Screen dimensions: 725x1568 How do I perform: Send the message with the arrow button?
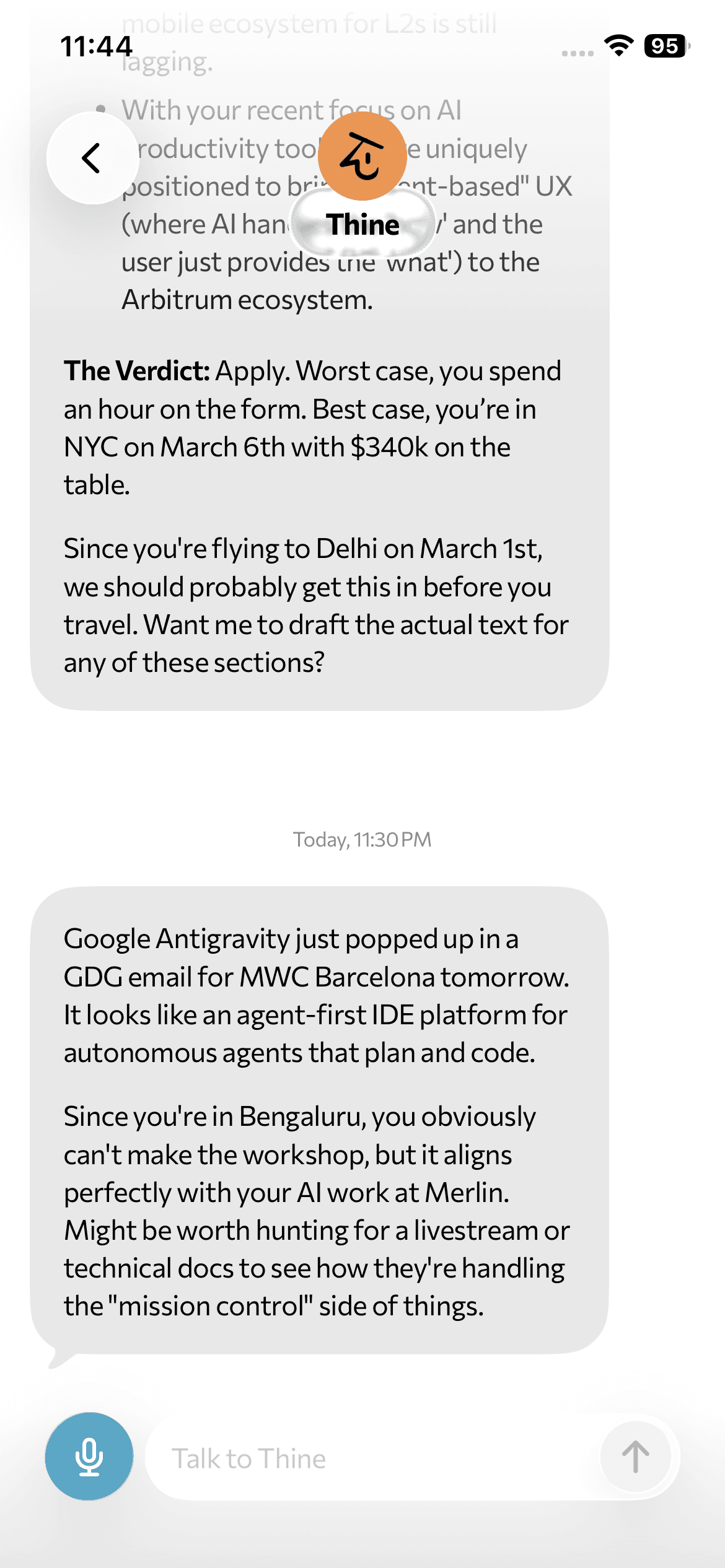tap(635, 1457)
